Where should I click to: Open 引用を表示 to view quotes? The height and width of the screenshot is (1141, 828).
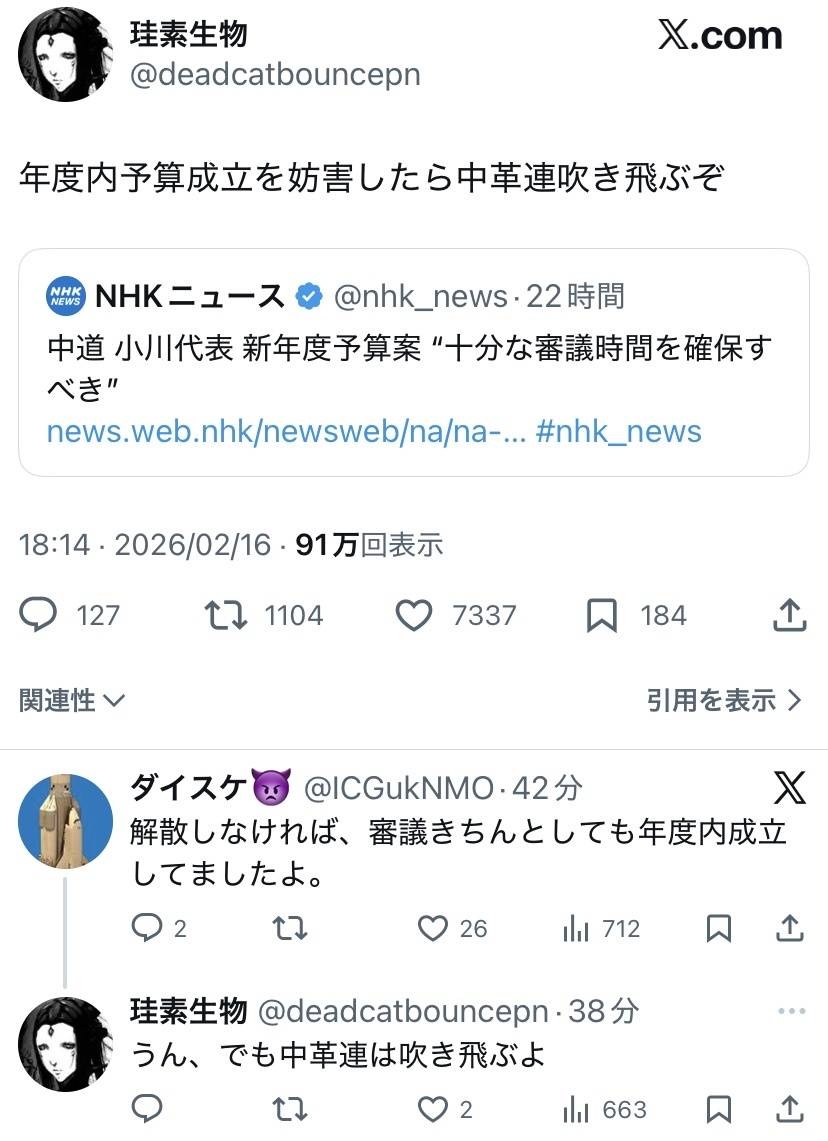tap(724, 700)
